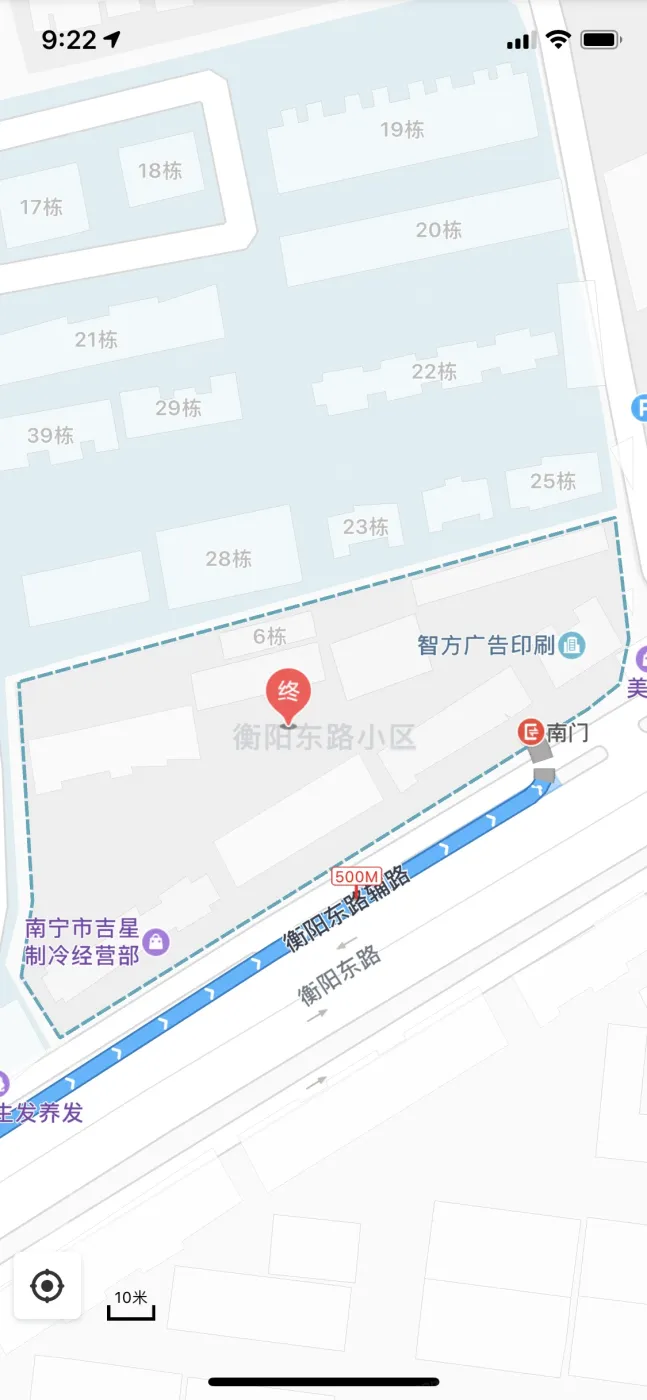Open the 南宁市吉星制冷经营部 shop marker
The width and height of the screenshot is (647, 1400).
(x=156, y=940)
